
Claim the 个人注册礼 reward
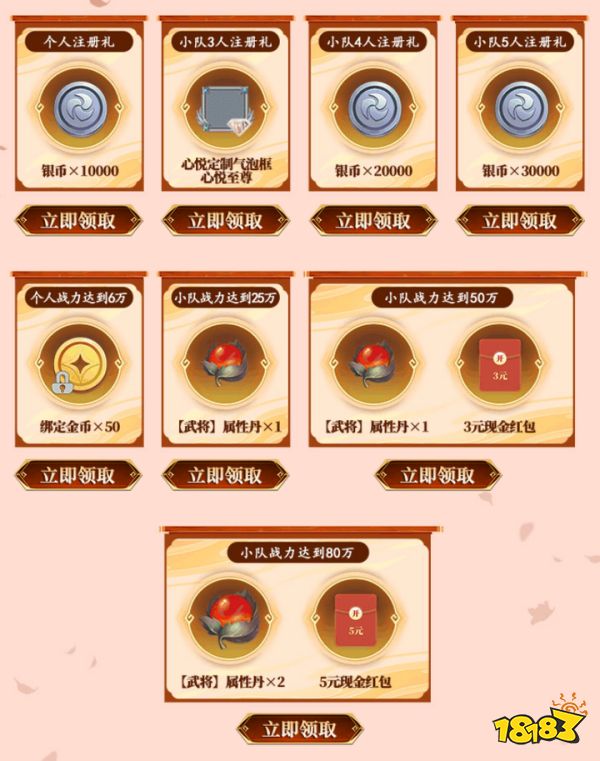pyautogui.click(x=78, y=221)
